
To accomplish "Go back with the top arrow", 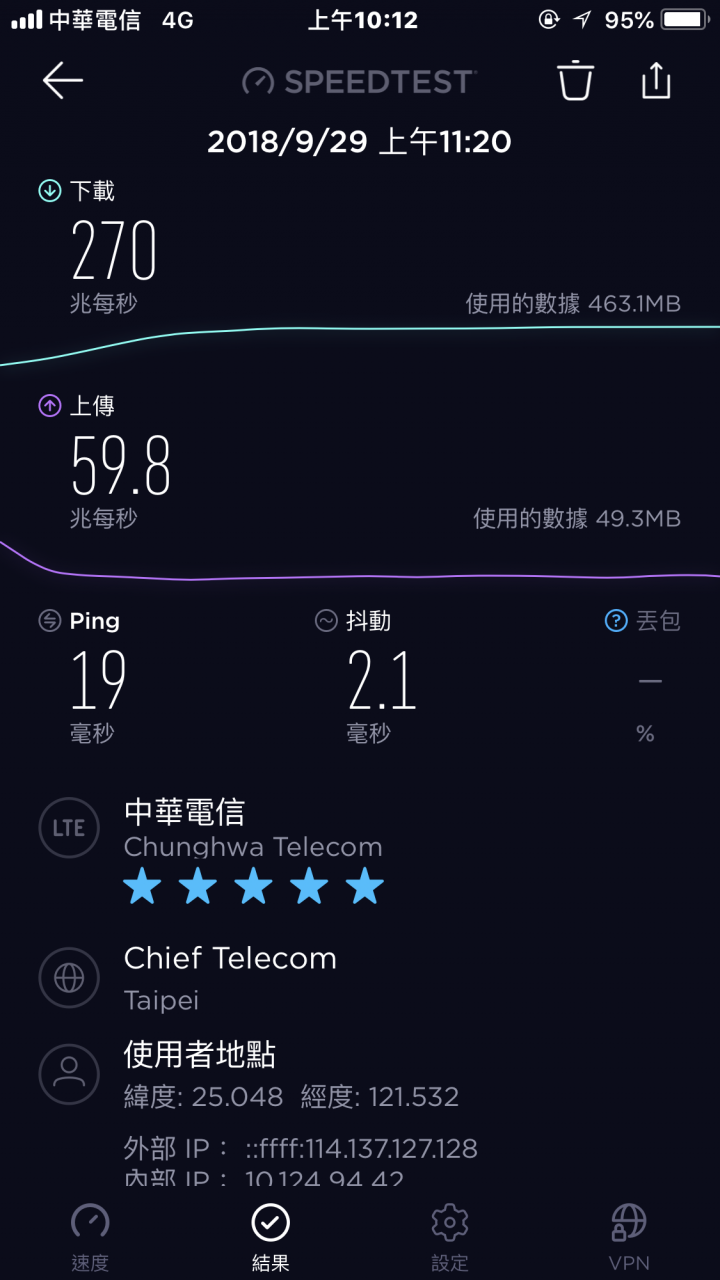I will (x=62, y=81).
